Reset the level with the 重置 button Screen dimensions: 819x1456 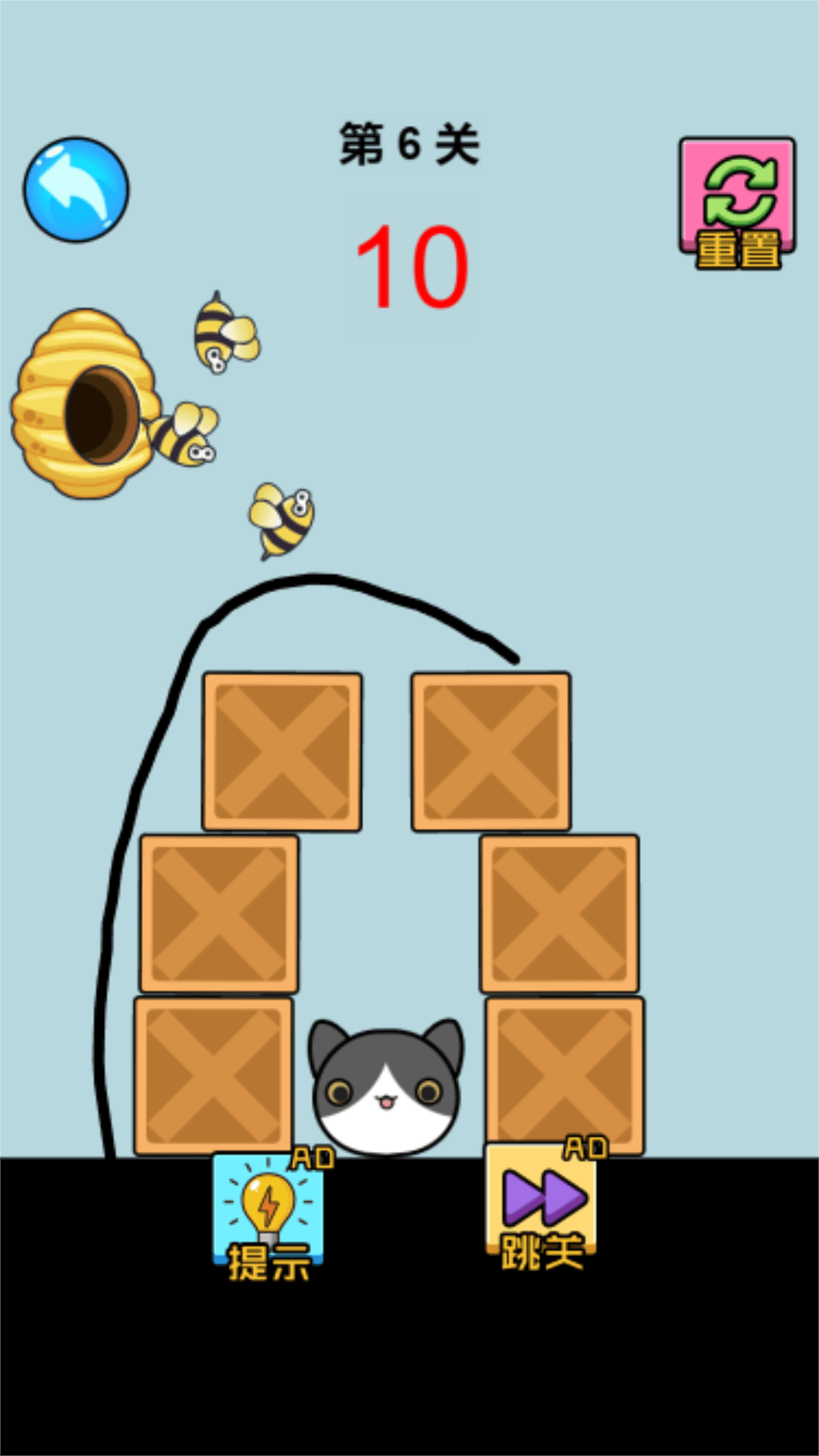[x=737, y=202]
